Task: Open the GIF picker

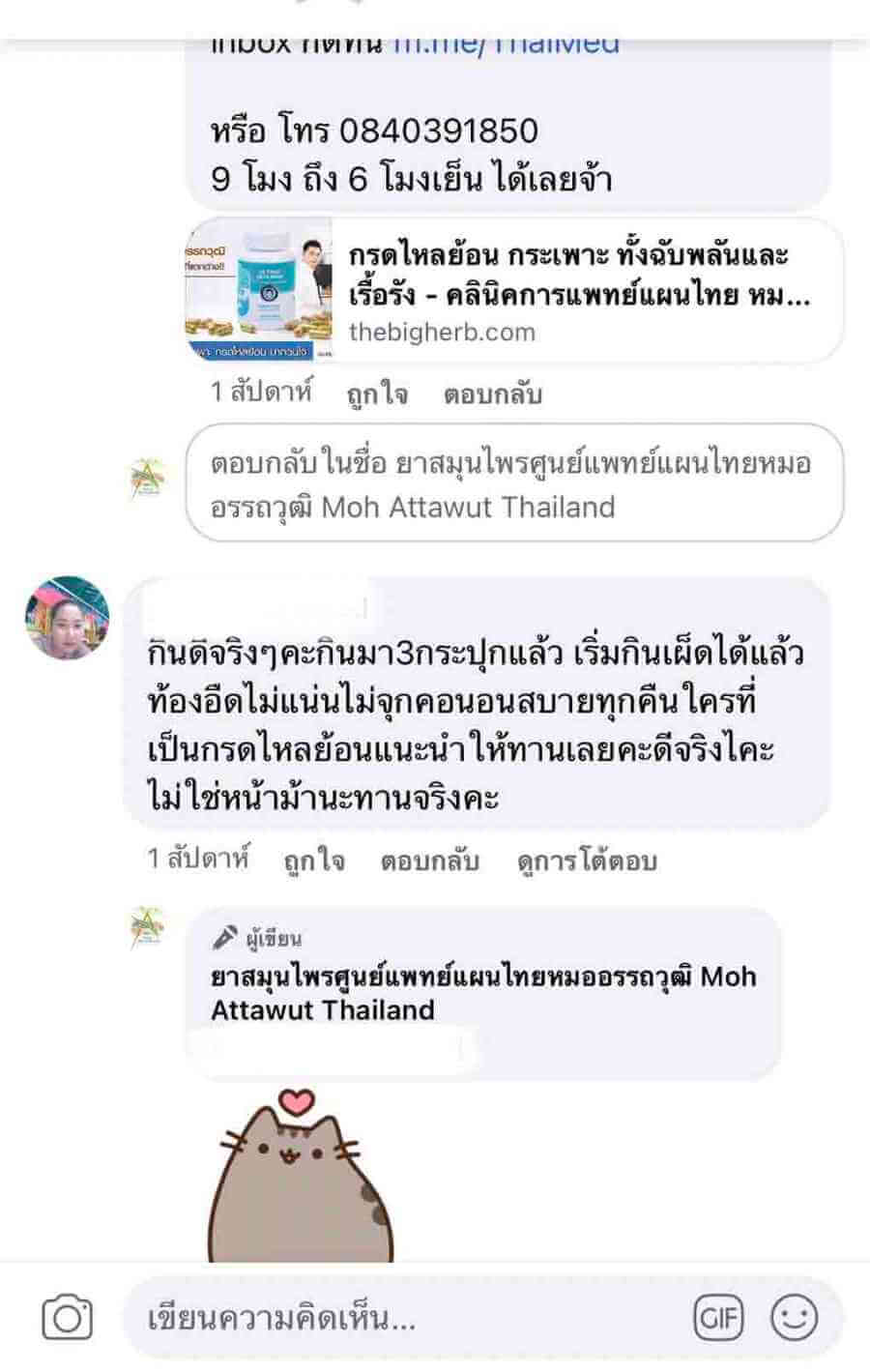Action: [717, 1318]
